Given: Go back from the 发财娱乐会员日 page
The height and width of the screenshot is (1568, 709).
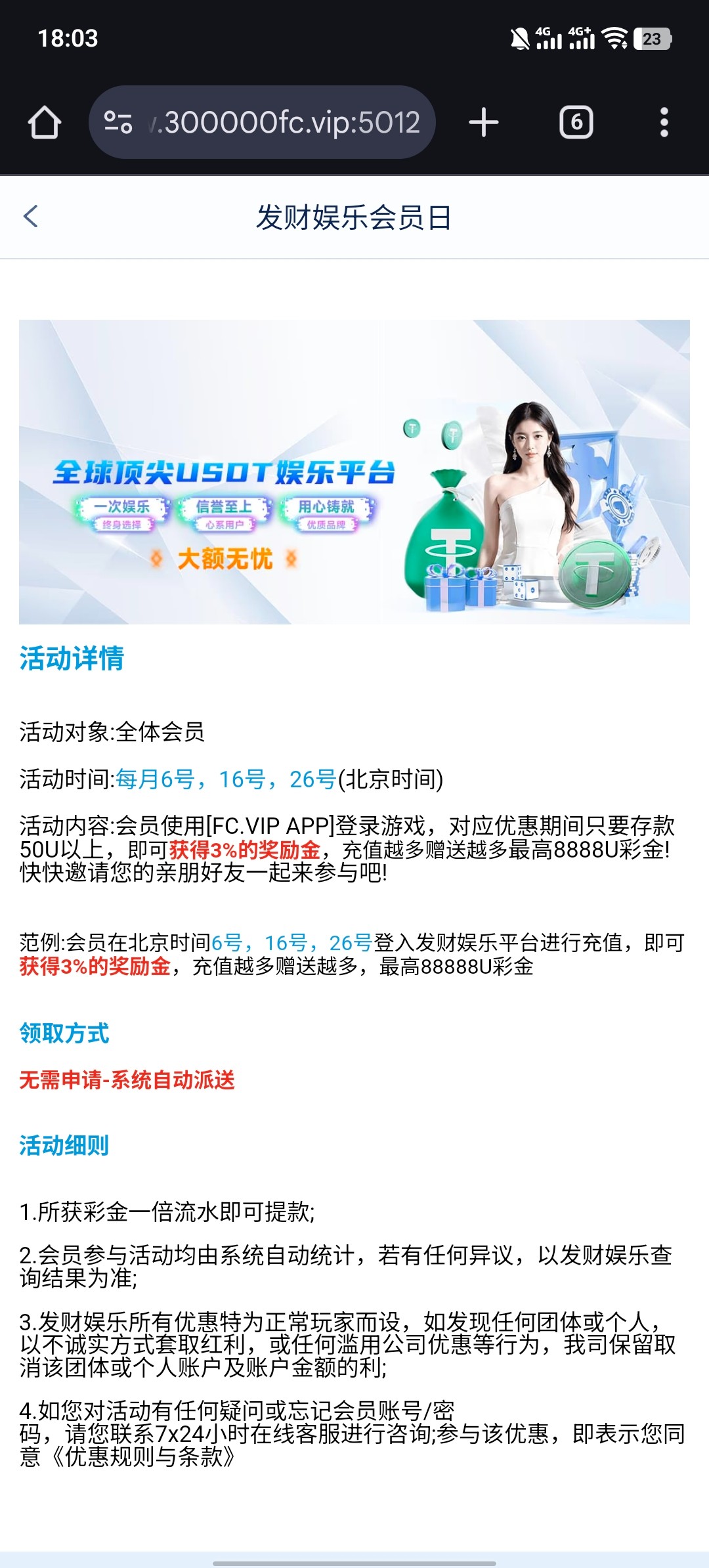Looking at the screenshot, I should pos(31,217).
